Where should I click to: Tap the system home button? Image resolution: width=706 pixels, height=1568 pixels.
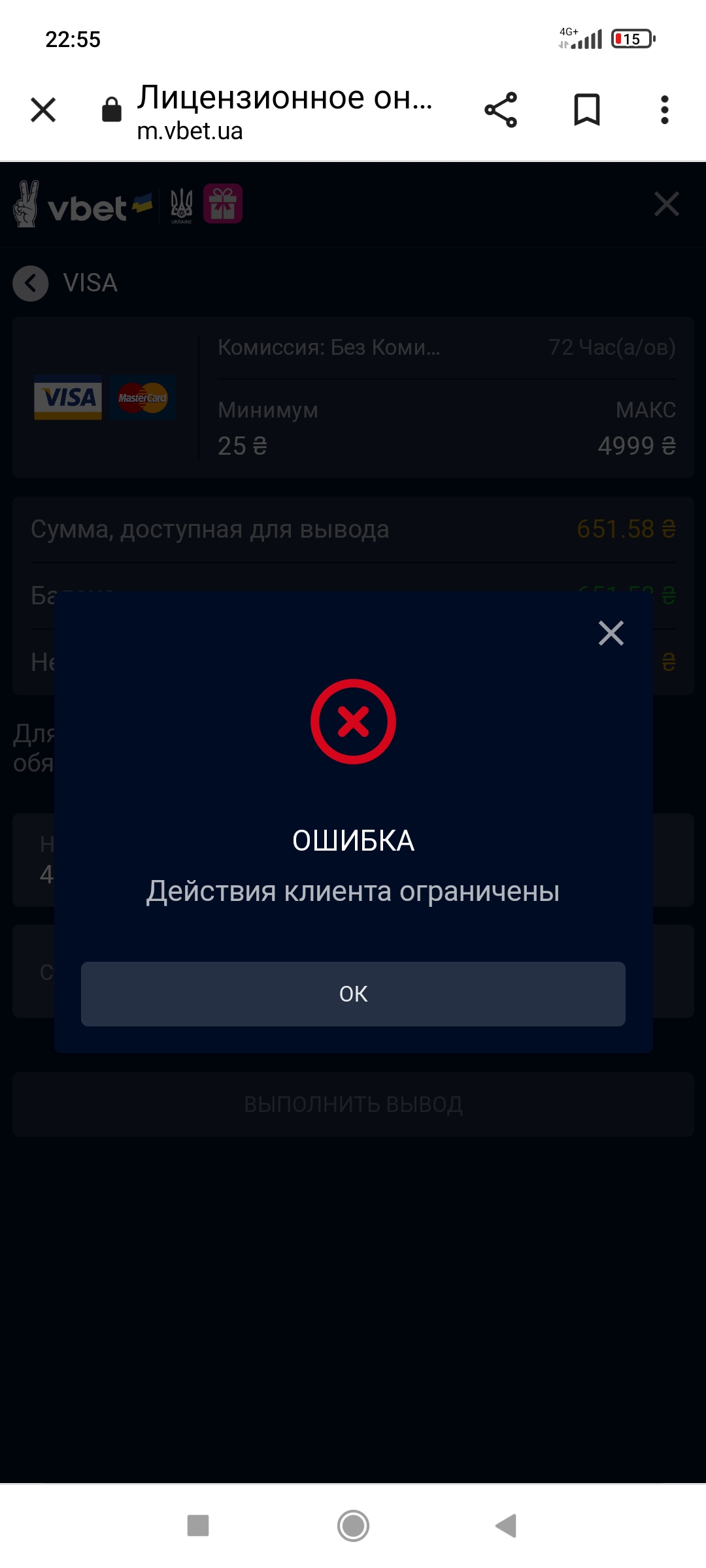click(x=353, y=1526)
